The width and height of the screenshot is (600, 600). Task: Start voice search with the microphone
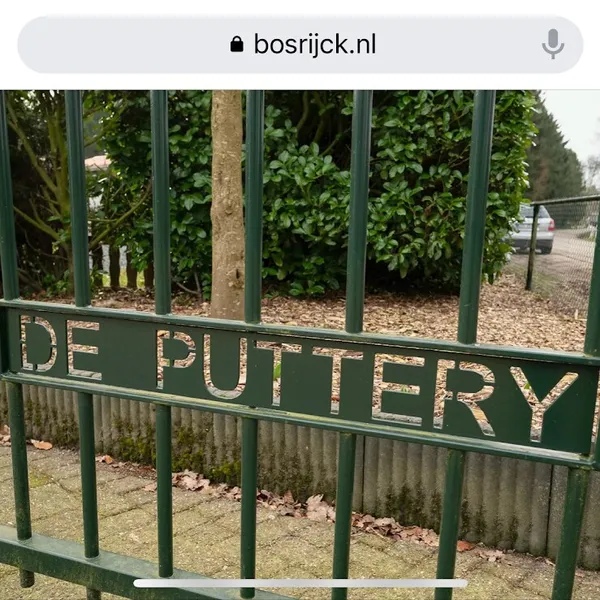point(553,44)
